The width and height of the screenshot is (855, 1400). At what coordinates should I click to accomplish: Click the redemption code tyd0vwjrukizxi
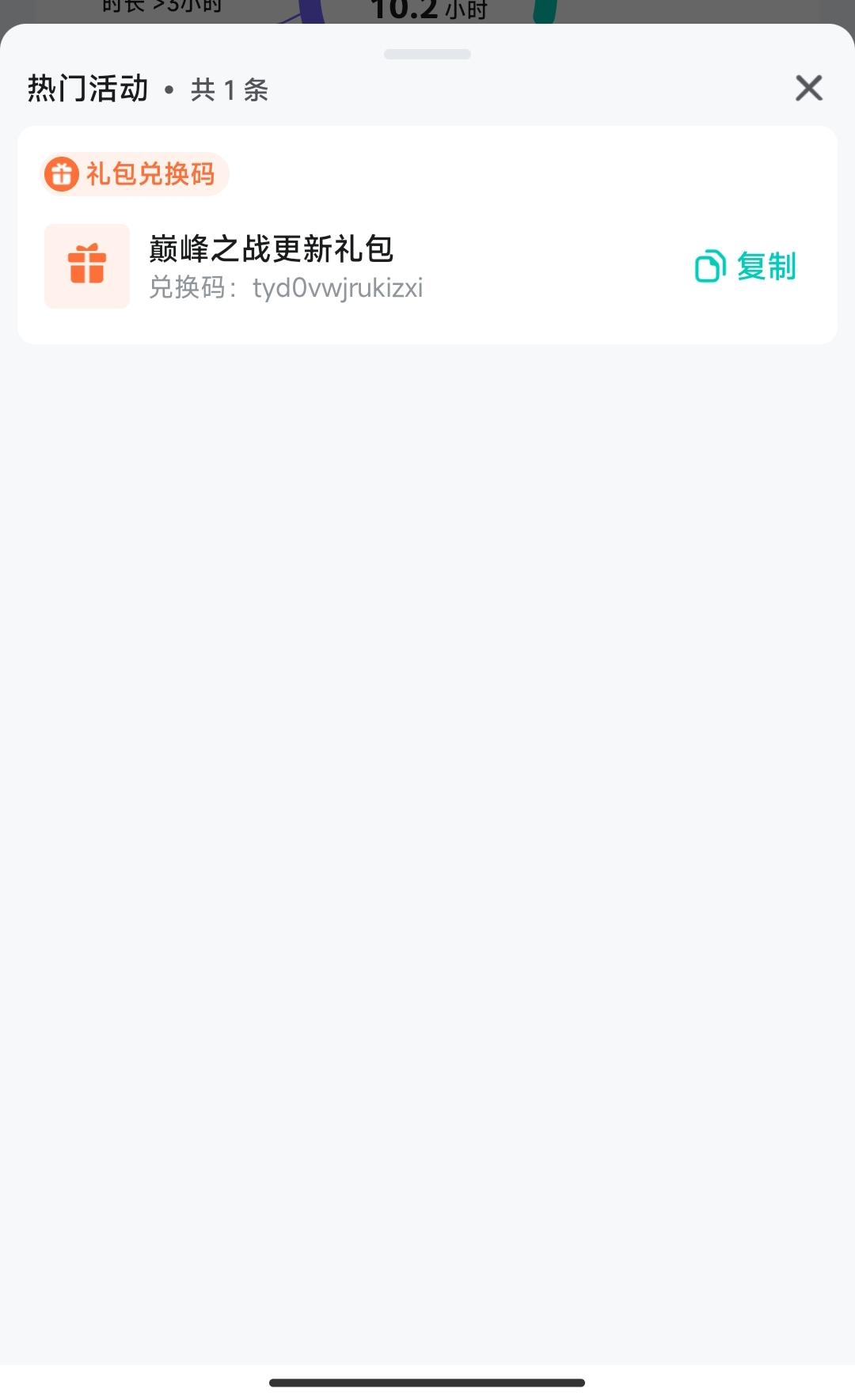(x=338, y=288)
